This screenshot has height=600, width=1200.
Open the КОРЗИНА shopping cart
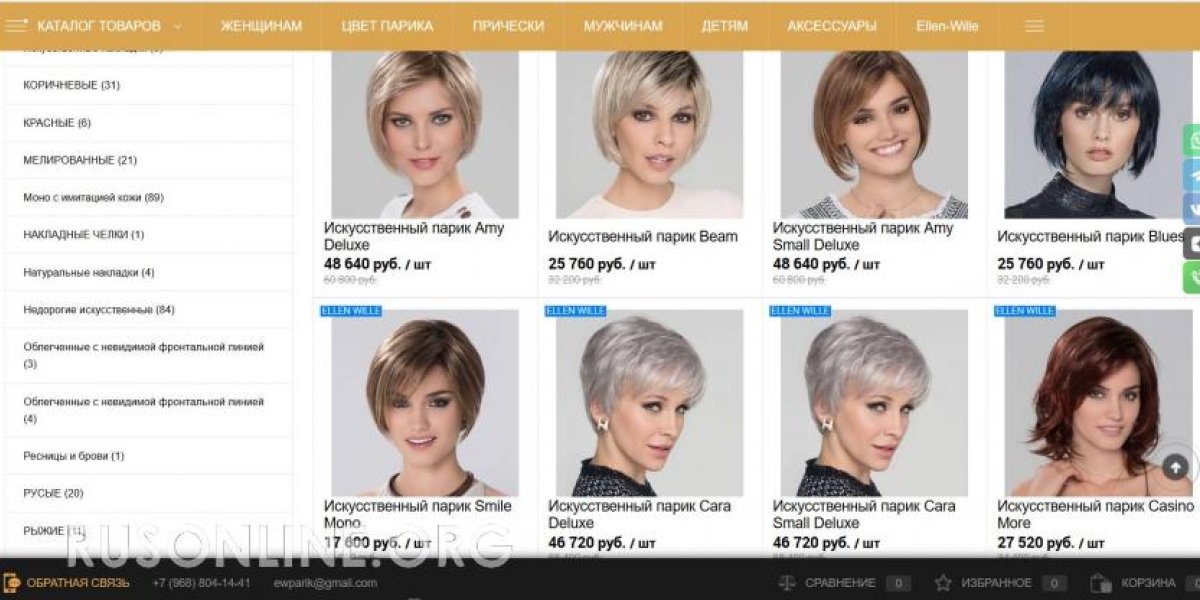[1147, 583]
